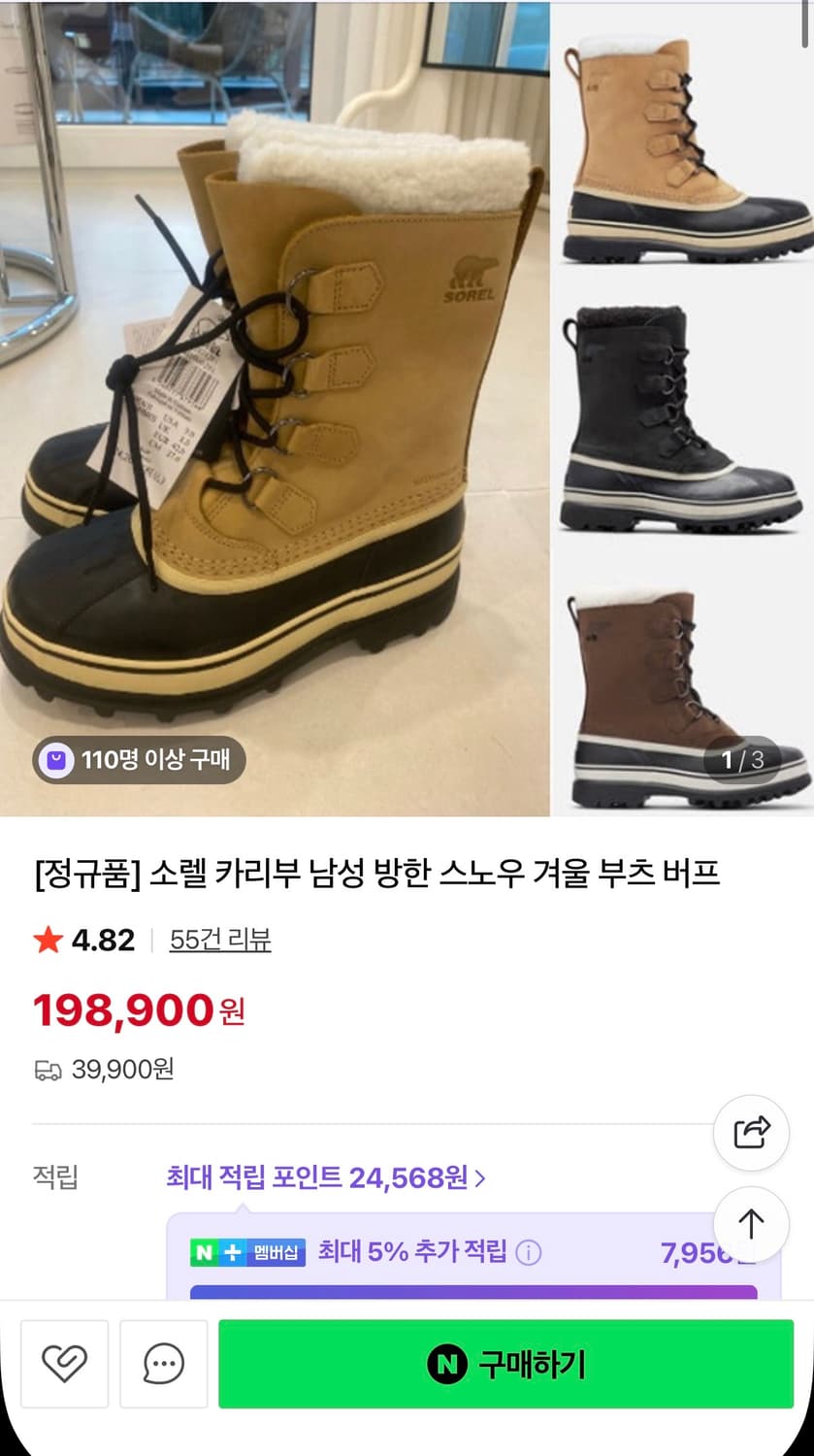
Task: Open the 최대 5% 추가 적립 info icon
Action: [528, 1252]
